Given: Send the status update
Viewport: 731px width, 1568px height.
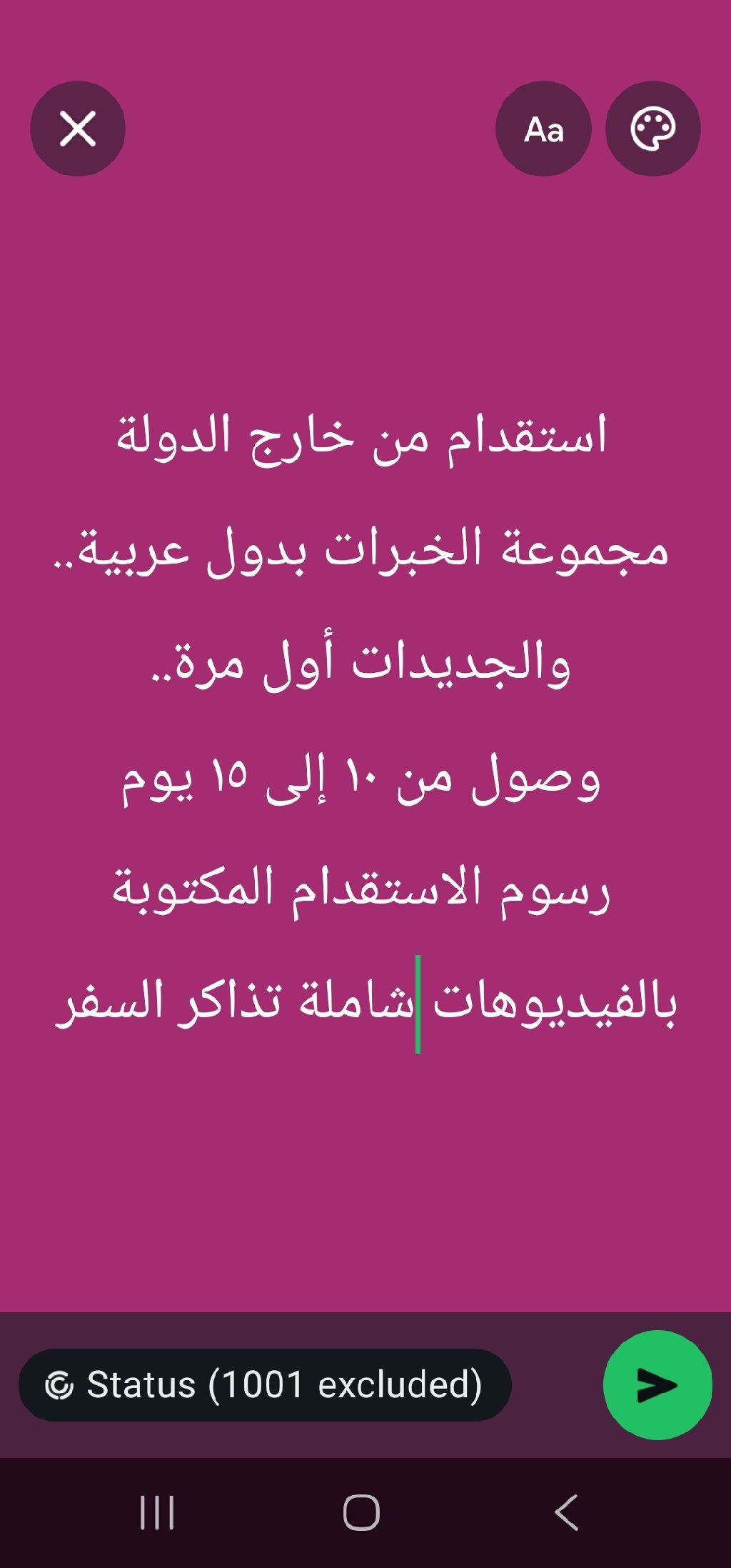Looking at the screenshot, I should coord(657,1384).
